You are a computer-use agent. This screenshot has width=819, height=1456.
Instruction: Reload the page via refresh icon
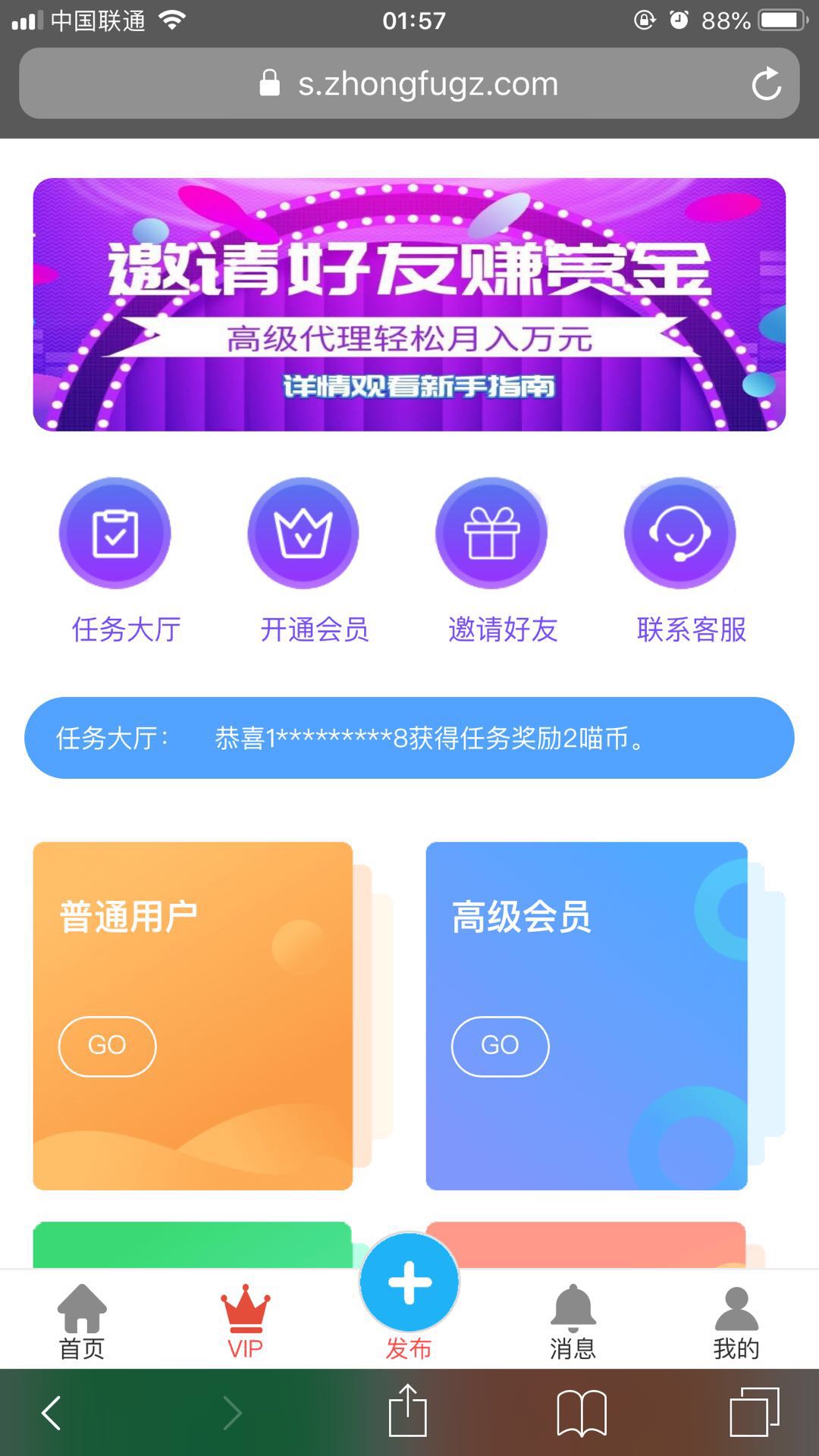[x=768, y=83]
